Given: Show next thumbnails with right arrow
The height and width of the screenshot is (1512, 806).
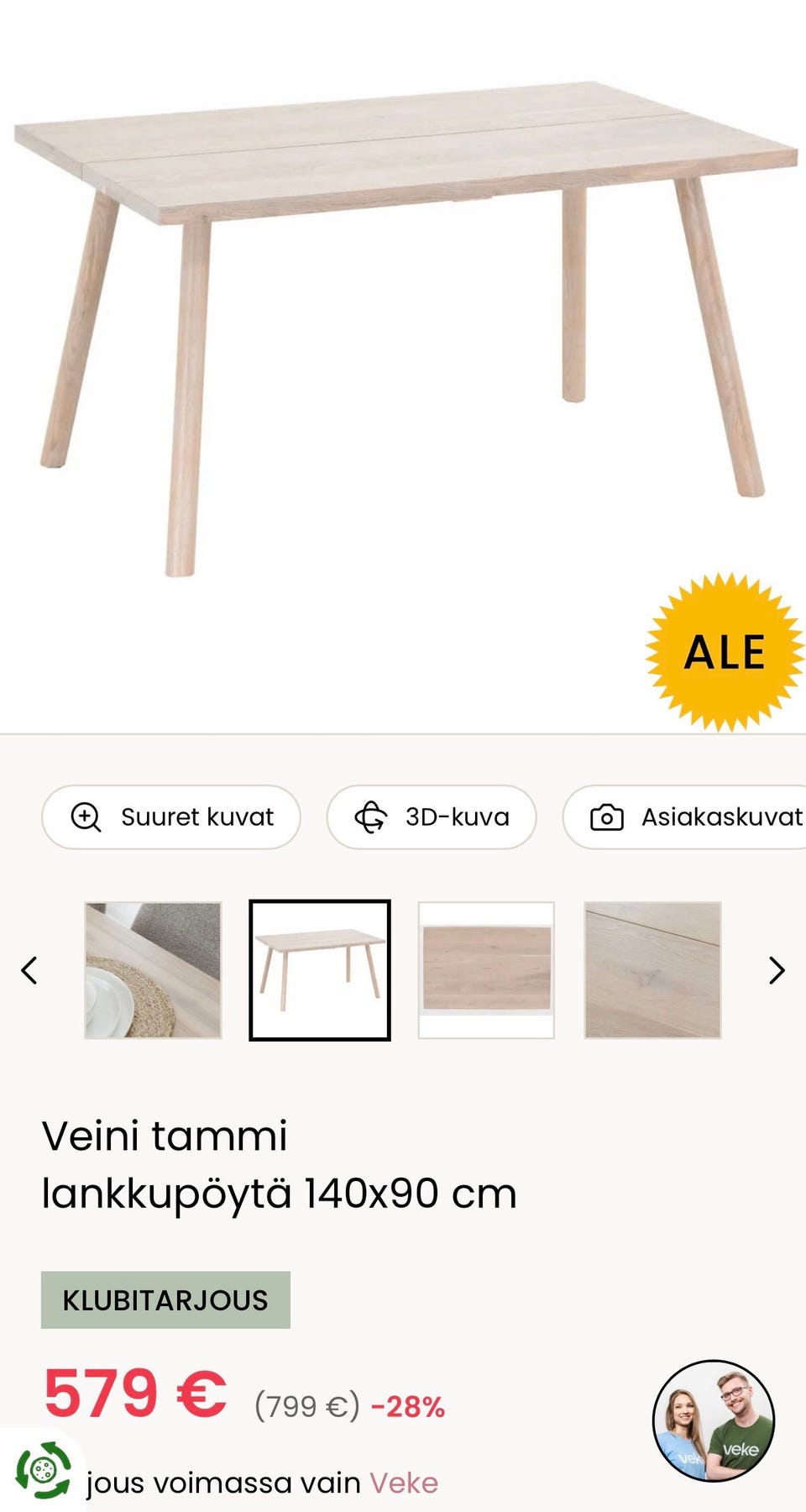Looking at the screenshot, I should click(777, 970).
